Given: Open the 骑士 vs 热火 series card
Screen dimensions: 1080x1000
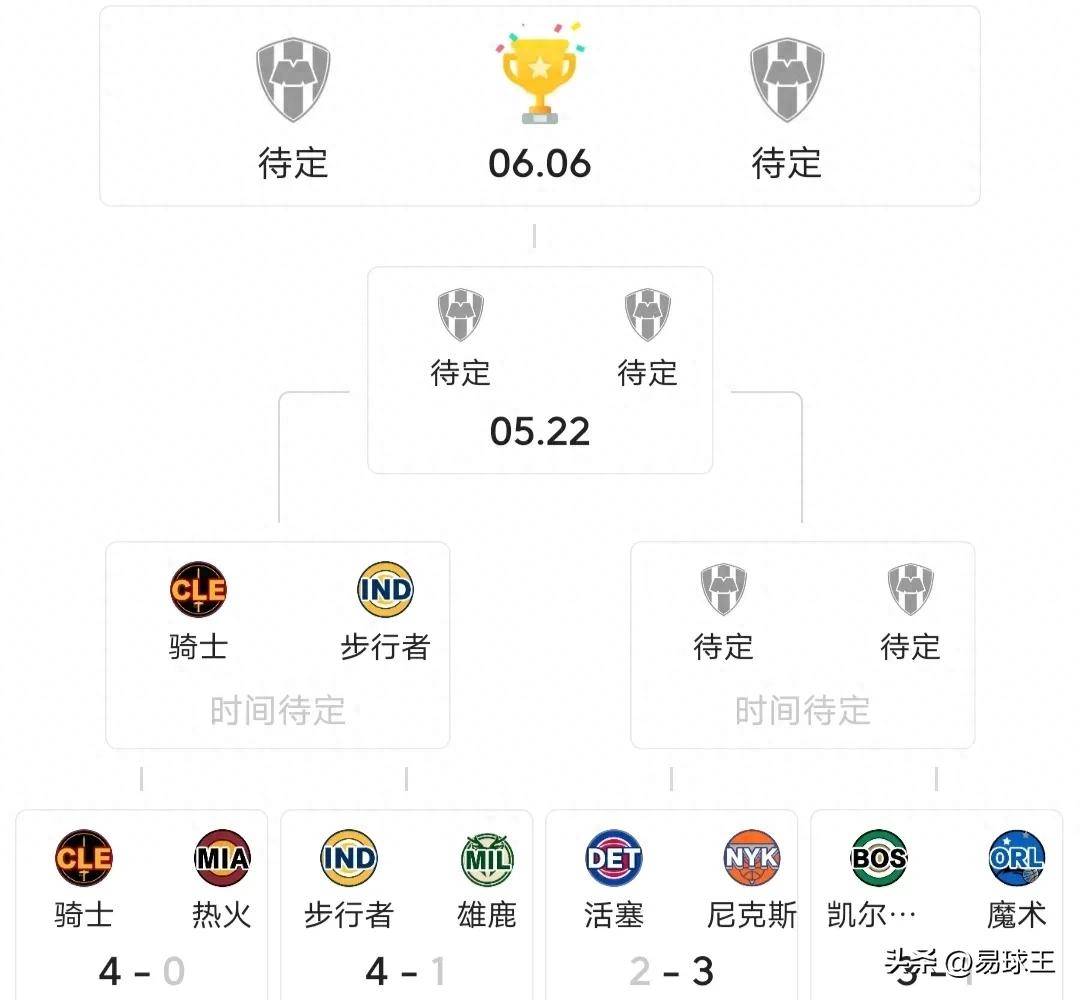Looking at the screenshot, I should (142, 905).
